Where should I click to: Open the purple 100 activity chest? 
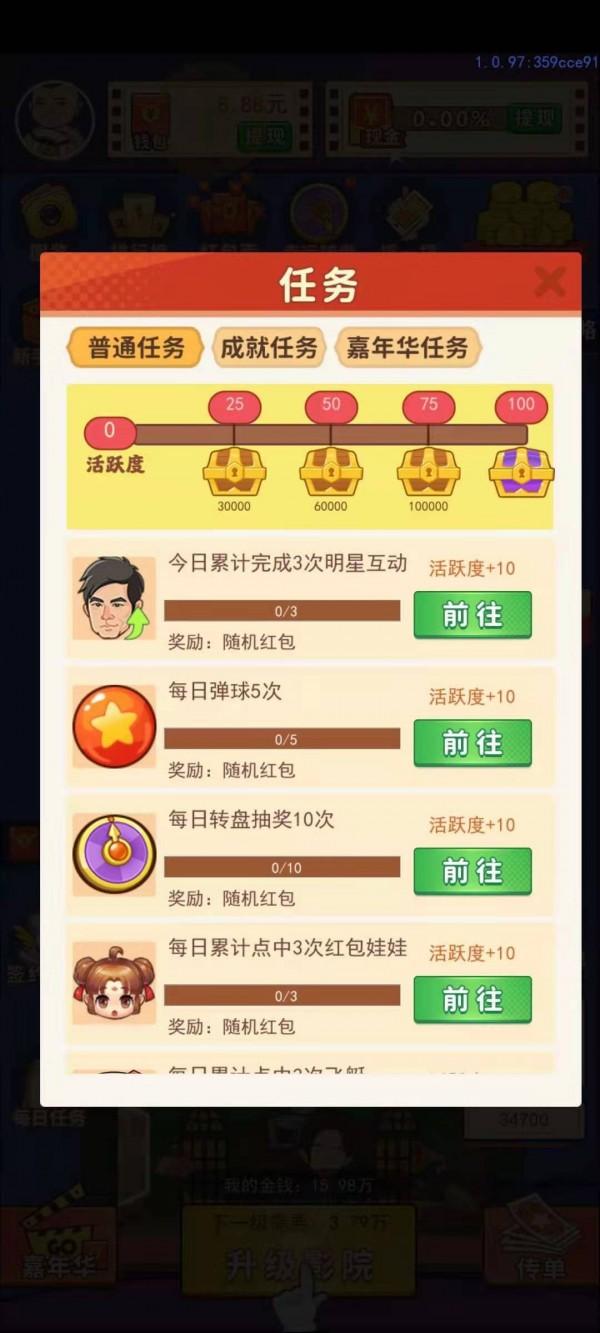521,472
